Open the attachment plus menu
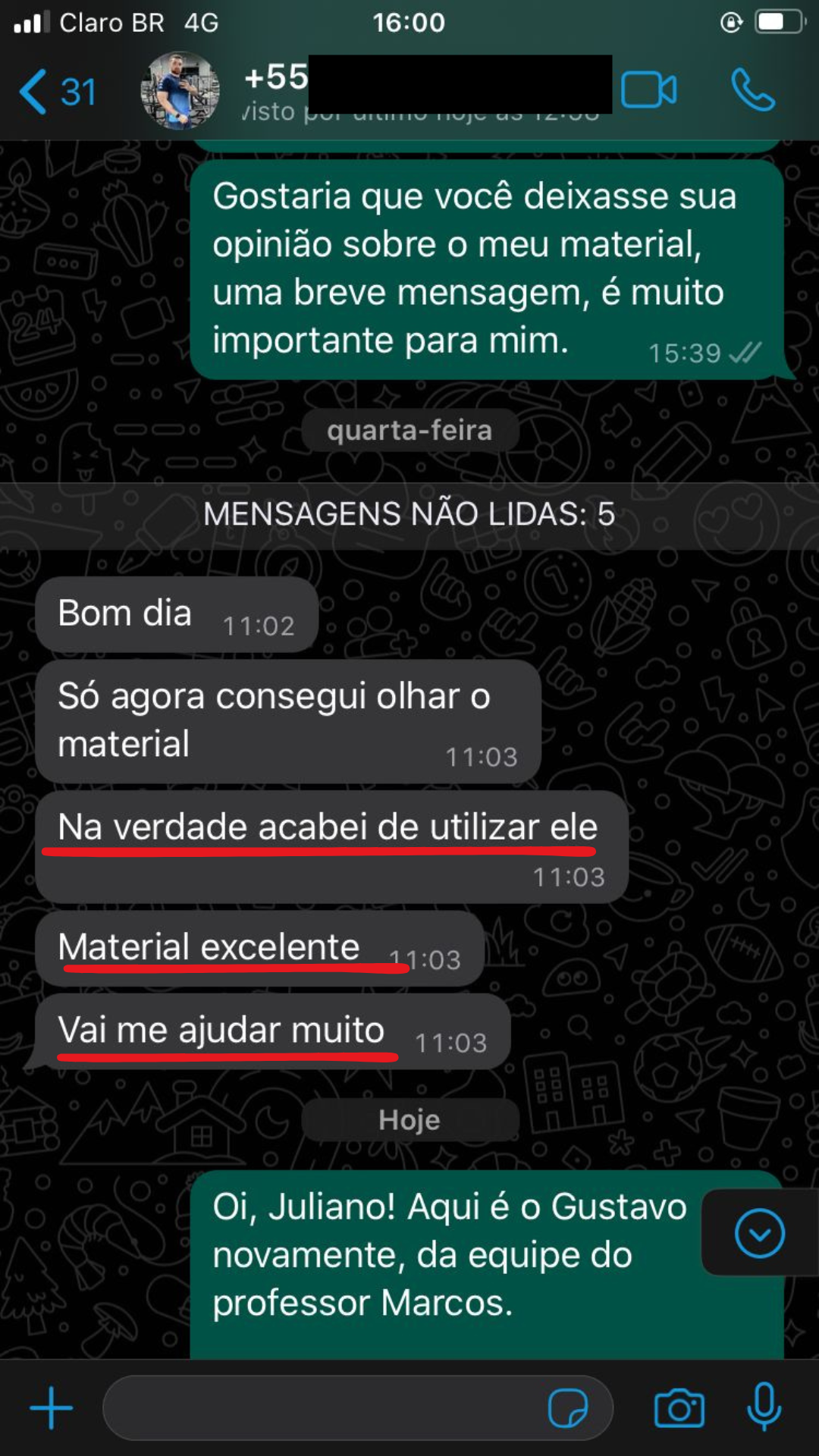The width and height of the screenshot is (819, 1456). [51, 1408]
